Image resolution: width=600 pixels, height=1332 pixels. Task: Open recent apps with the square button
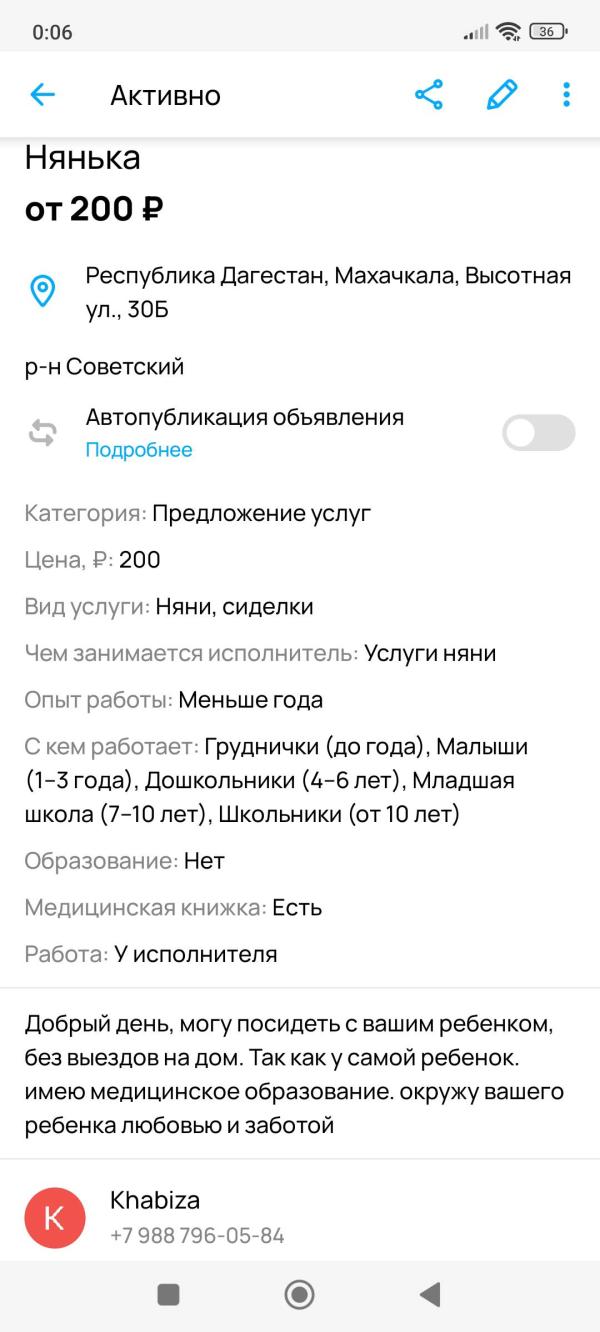[x=169, y=1295]
